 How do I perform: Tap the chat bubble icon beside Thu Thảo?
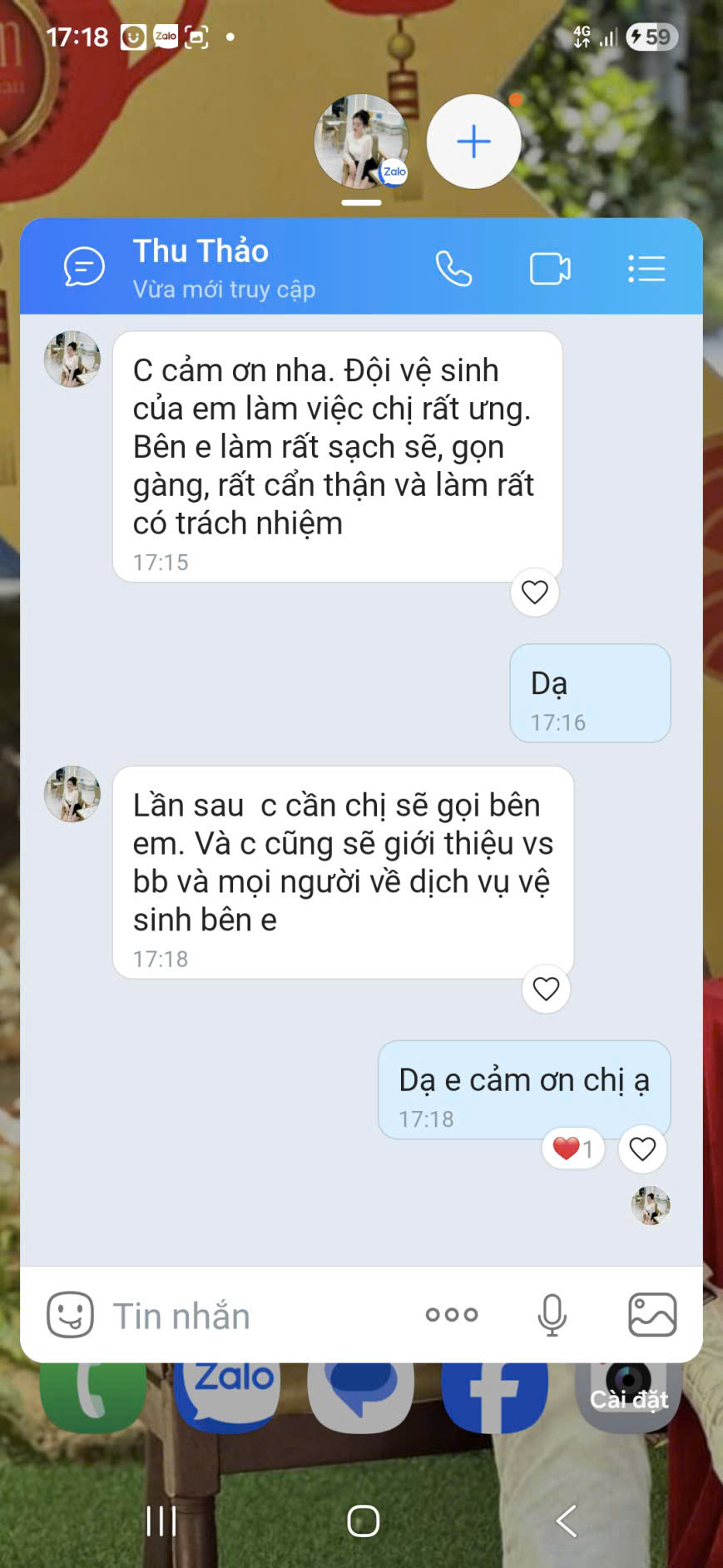pos(84,267)
